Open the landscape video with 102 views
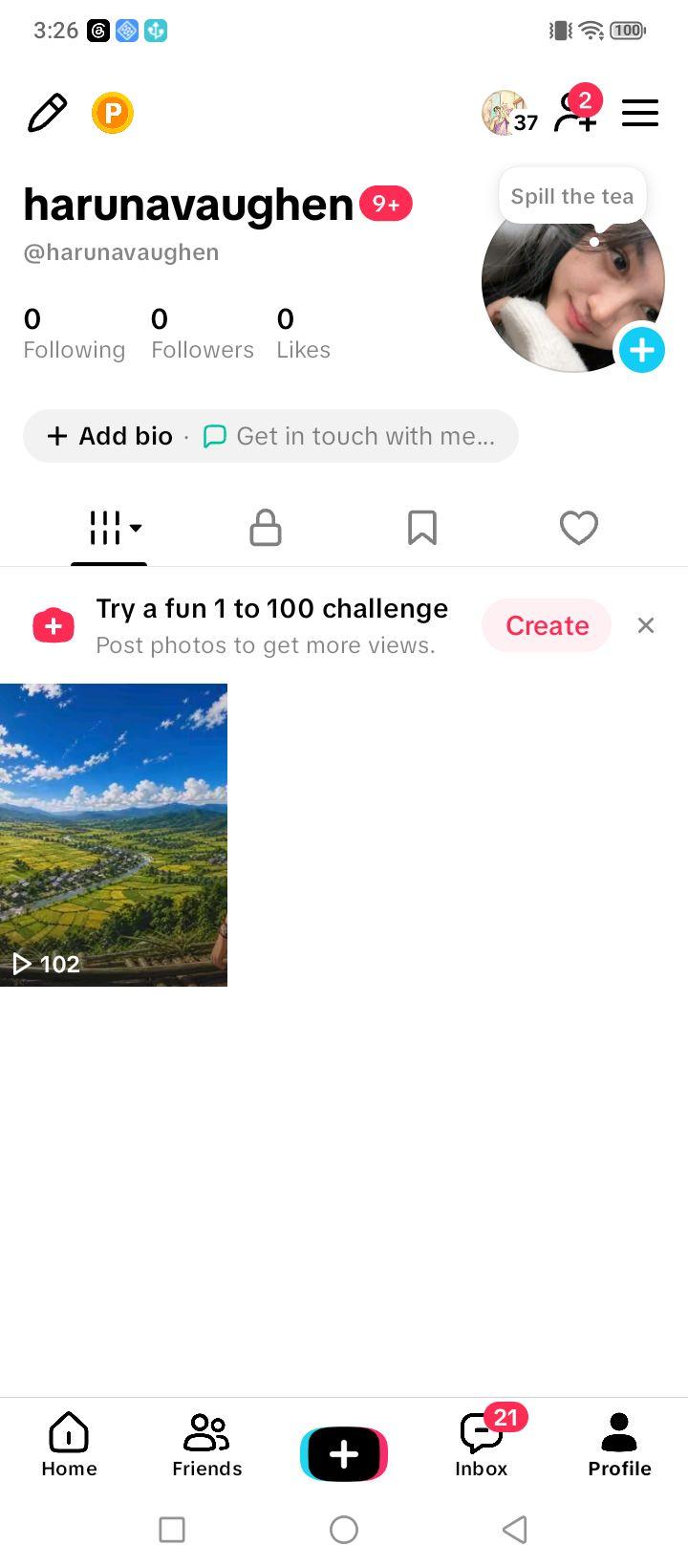688x1568 pixels. [114, 835]
